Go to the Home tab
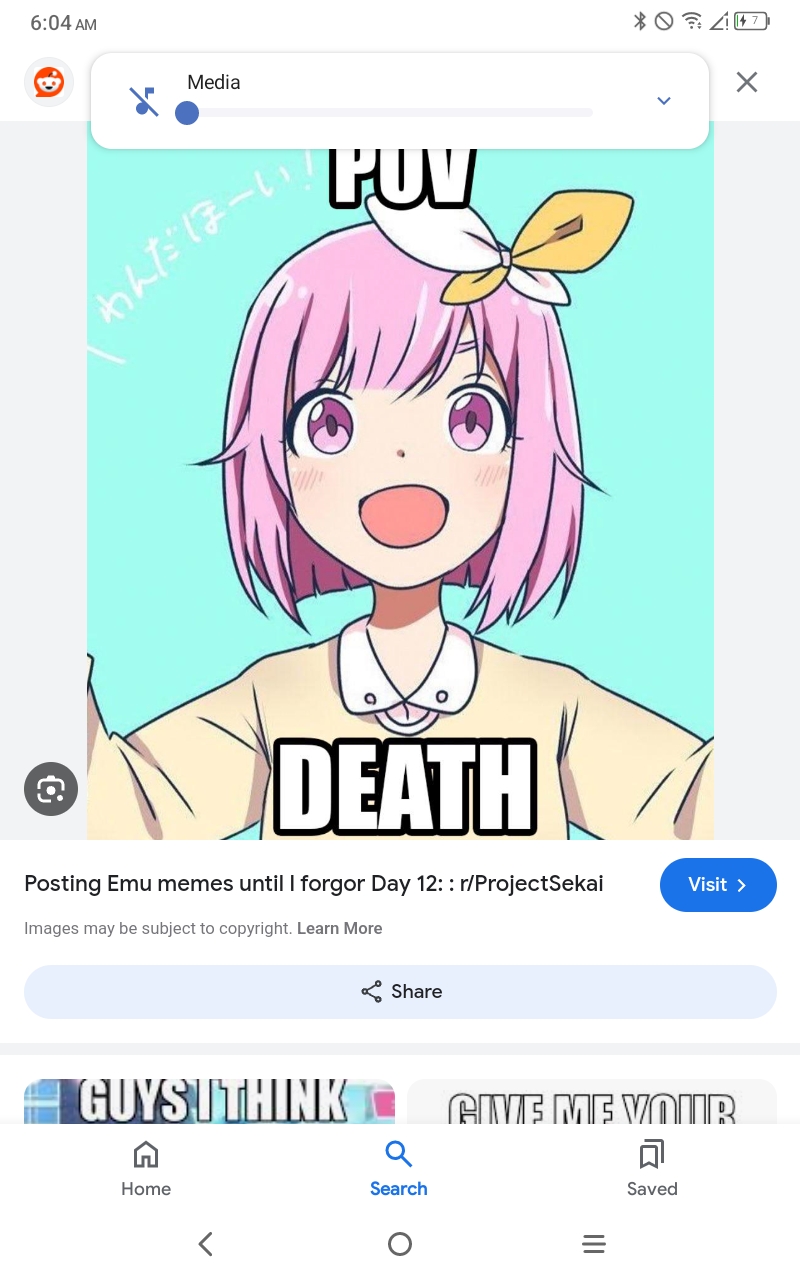The width and height of the screenshot is (800, 1280). [146, 1169]
